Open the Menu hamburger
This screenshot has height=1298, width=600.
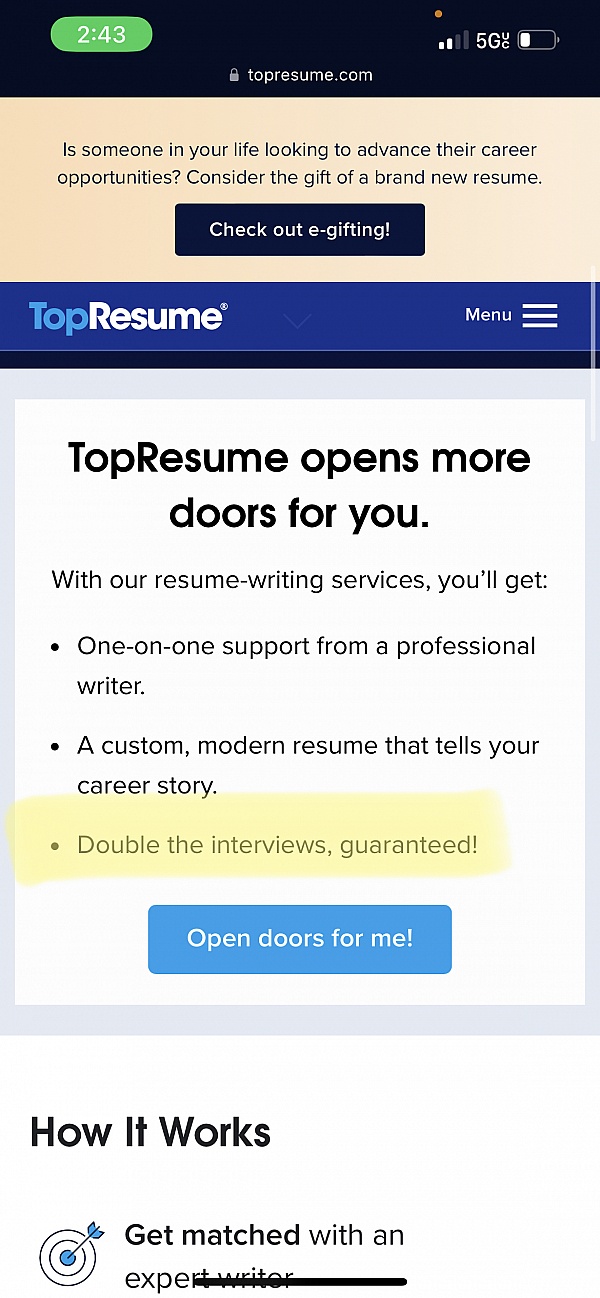[x=539, y=315]
